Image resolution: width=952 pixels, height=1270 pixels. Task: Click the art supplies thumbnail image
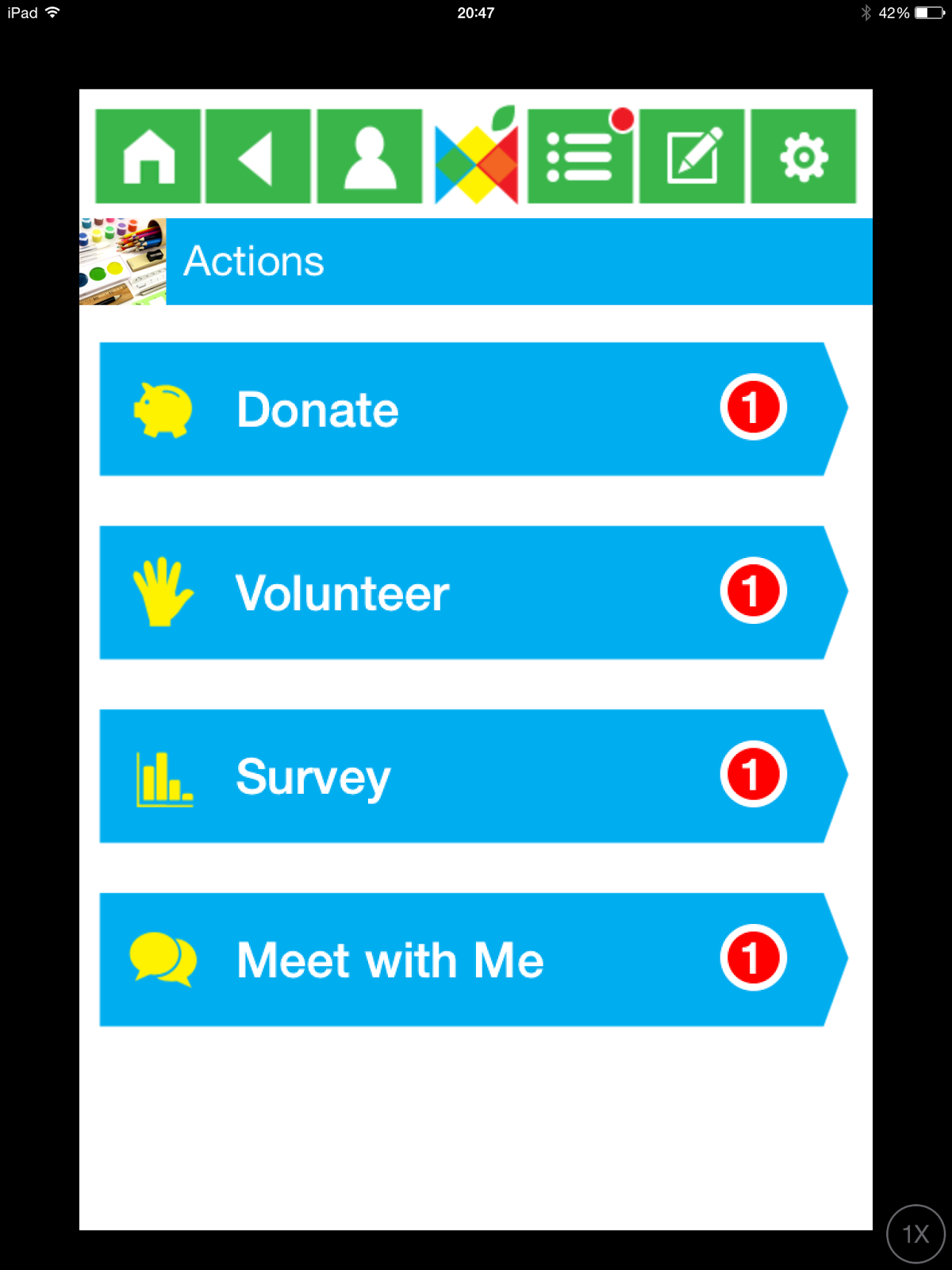[x=123, y=261]
